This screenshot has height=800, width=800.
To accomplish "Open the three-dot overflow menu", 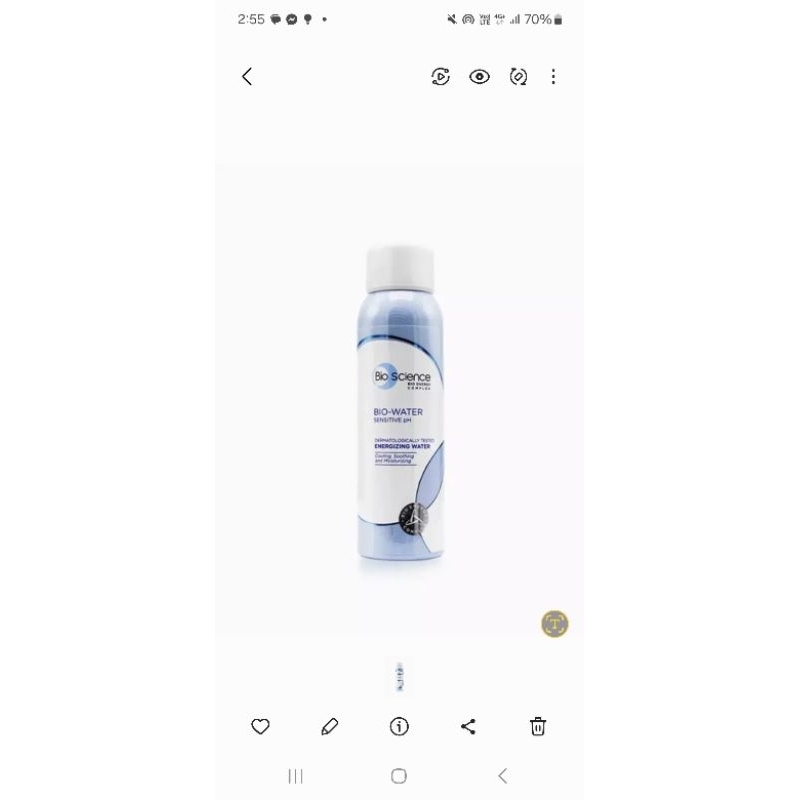I will click(553, 77).
